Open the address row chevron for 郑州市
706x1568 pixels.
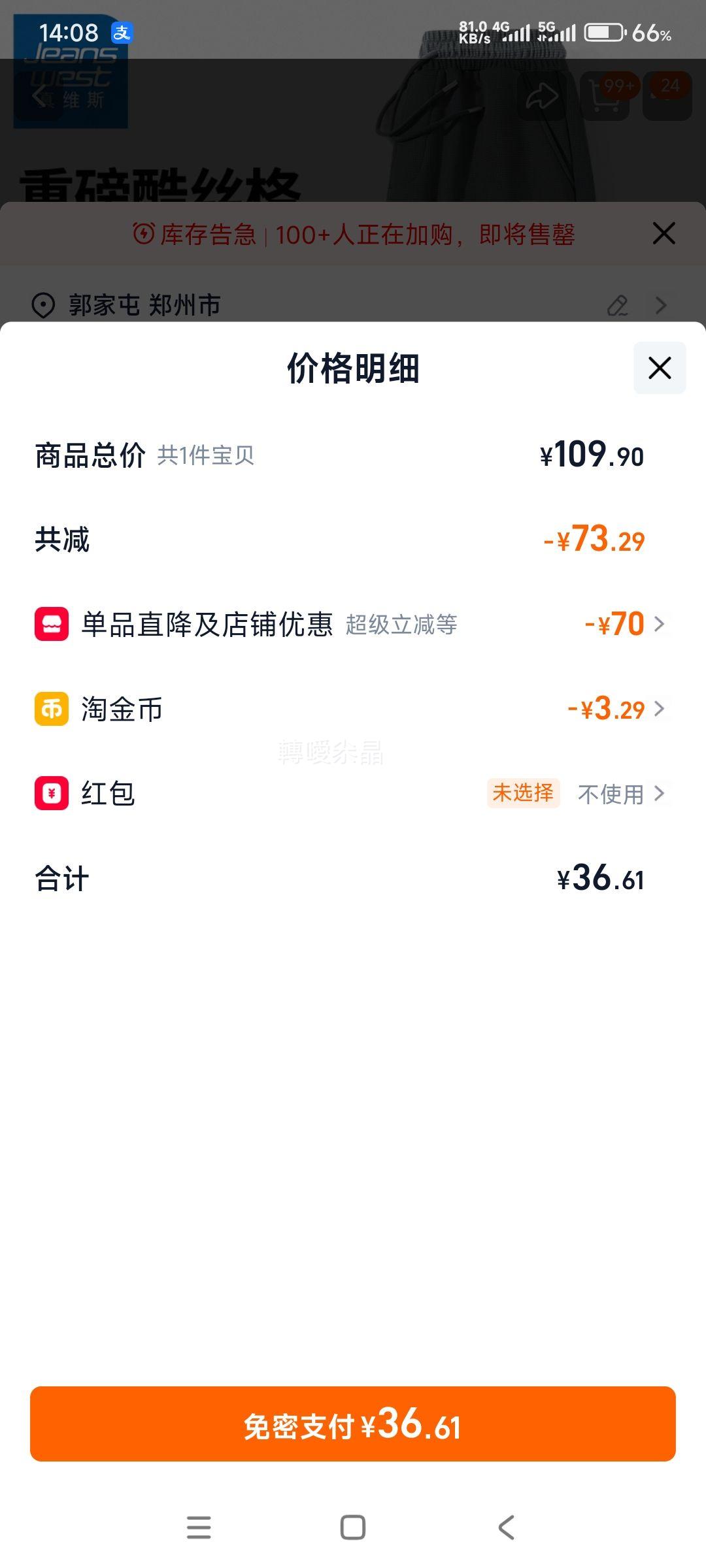coord(662,304)
